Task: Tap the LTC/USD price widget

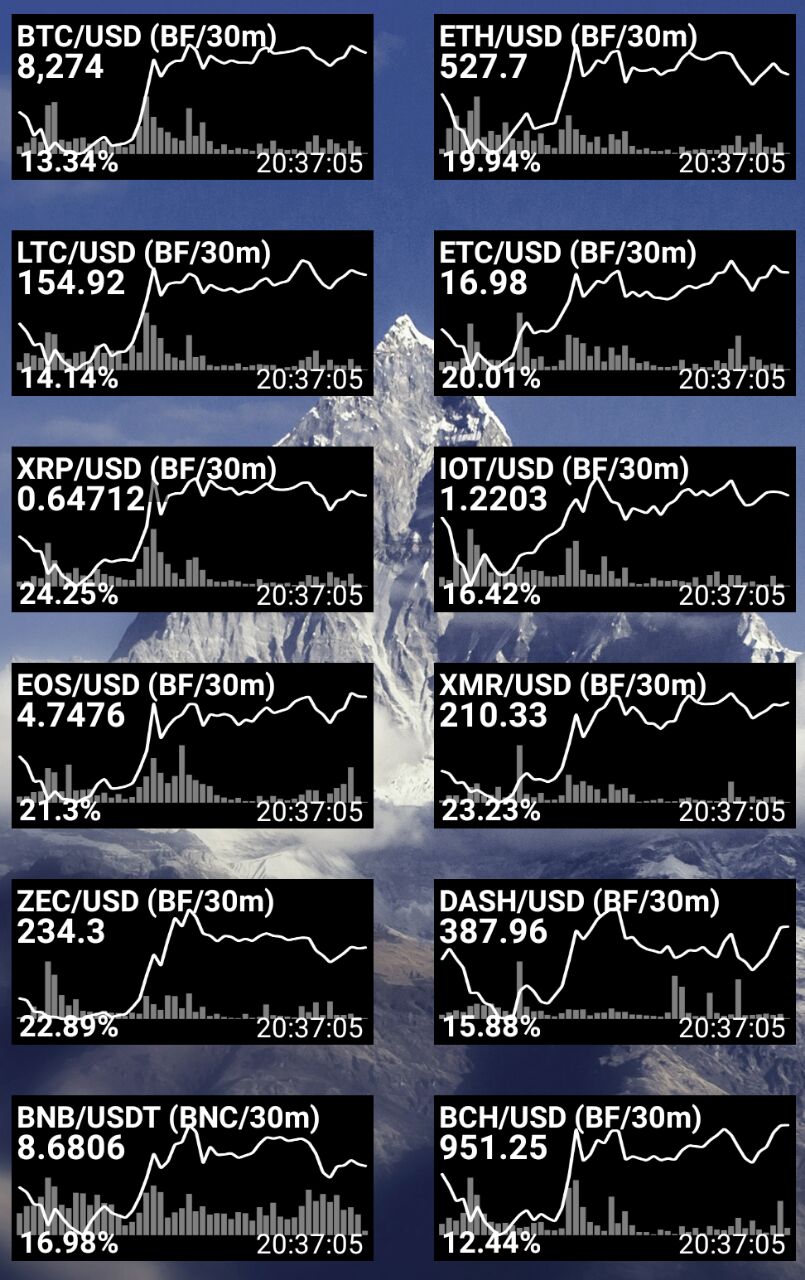Action: 192,313
